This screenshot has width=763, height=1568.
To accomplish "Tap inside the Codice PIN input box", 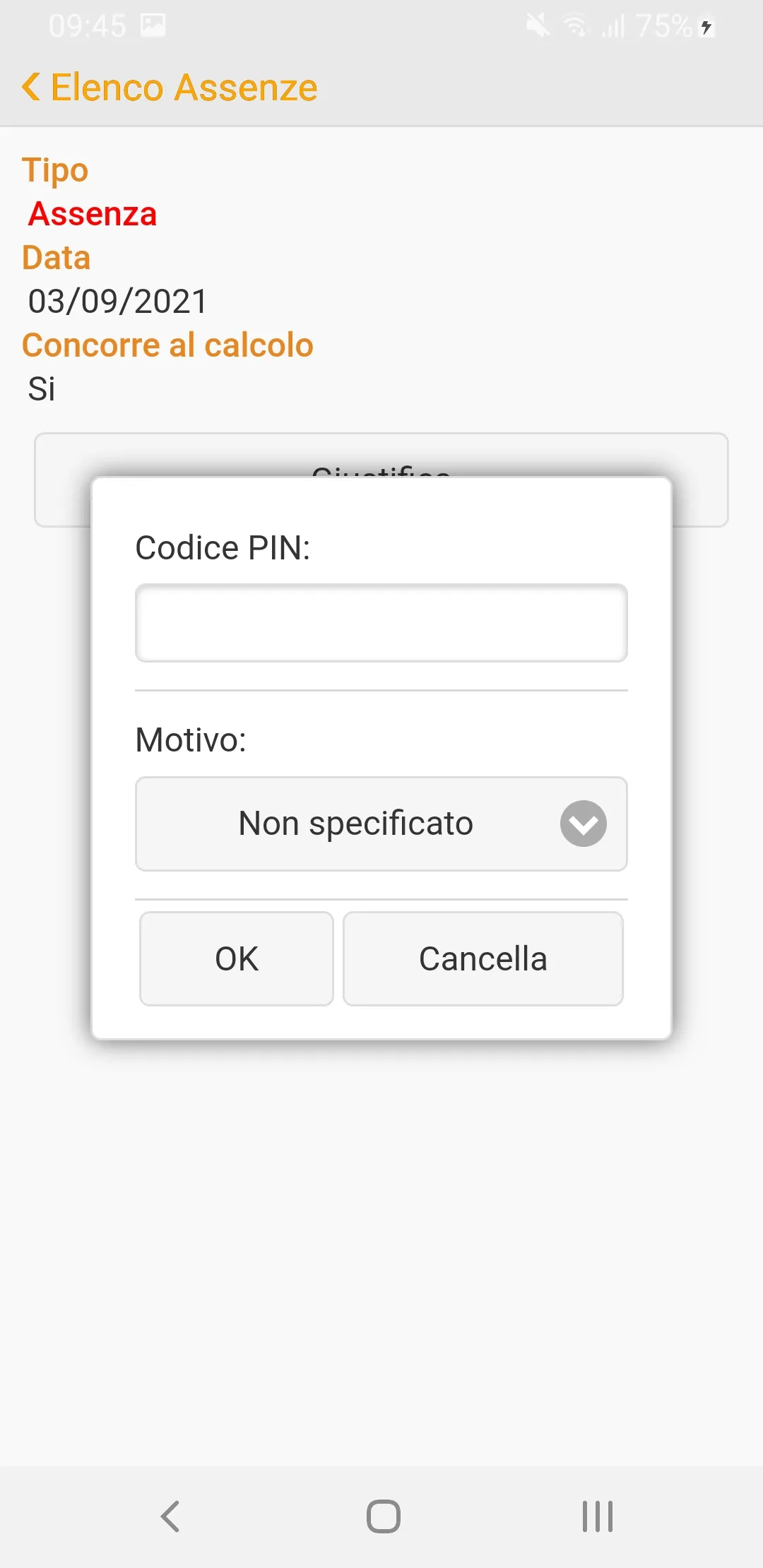I will [381, 623].
